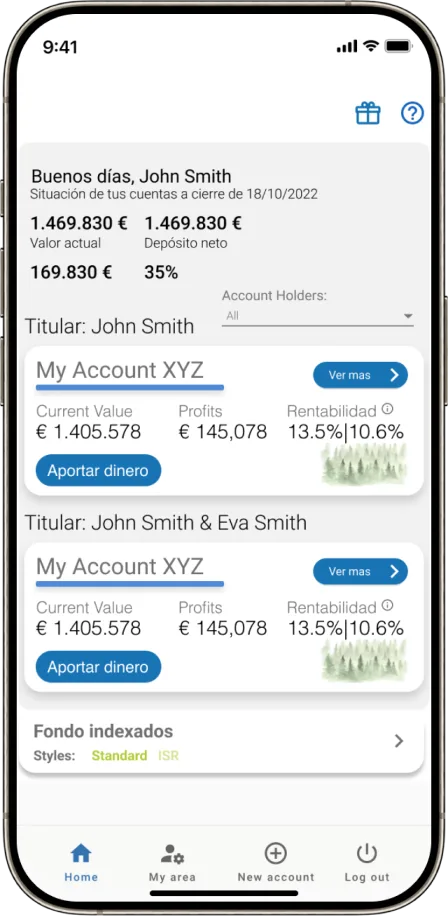Tap Ver mas under John Smith & Eva Smith
The image size is (448, 916).
point(360,571)
